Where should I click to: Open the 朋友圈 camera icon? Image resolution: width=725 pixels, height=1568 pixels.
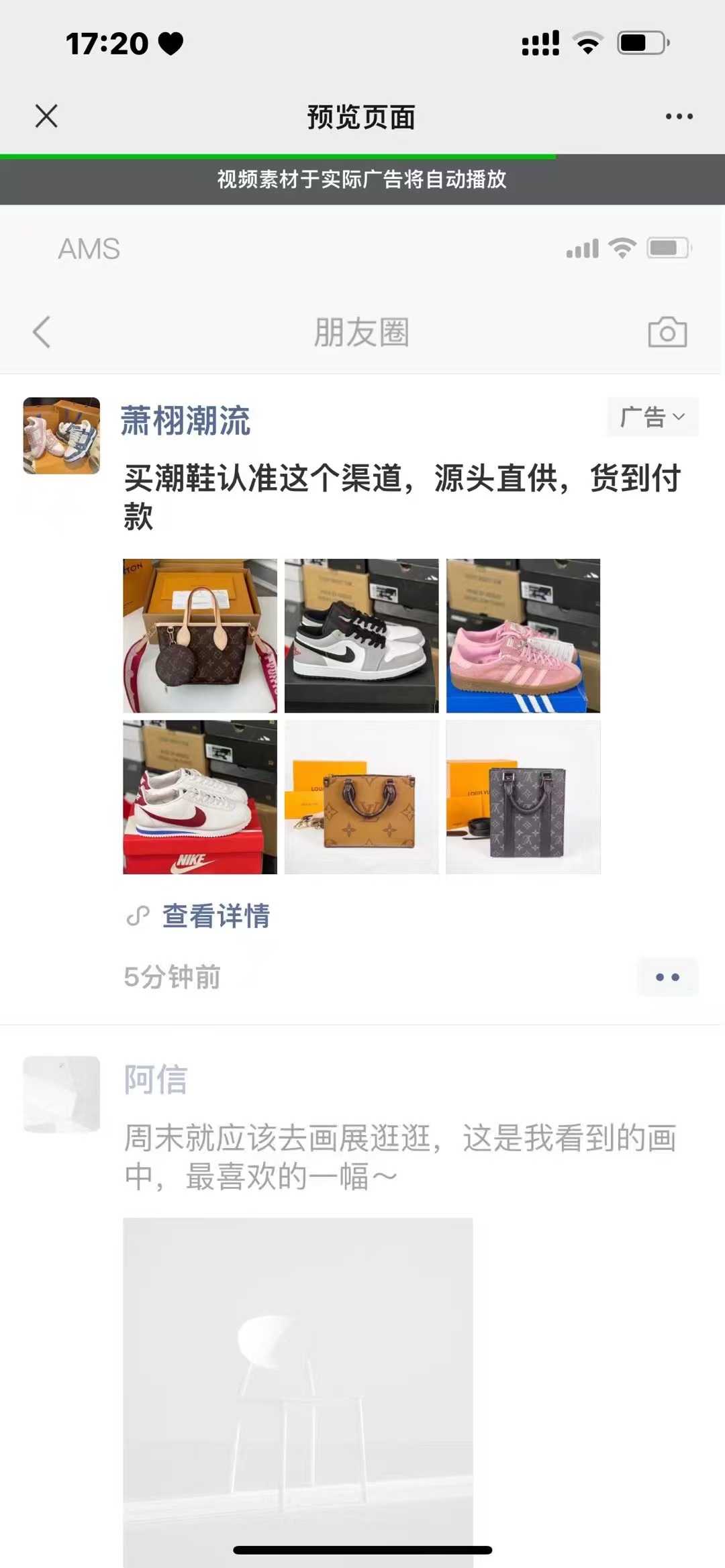pyautogui.click(x=667, y=332)
